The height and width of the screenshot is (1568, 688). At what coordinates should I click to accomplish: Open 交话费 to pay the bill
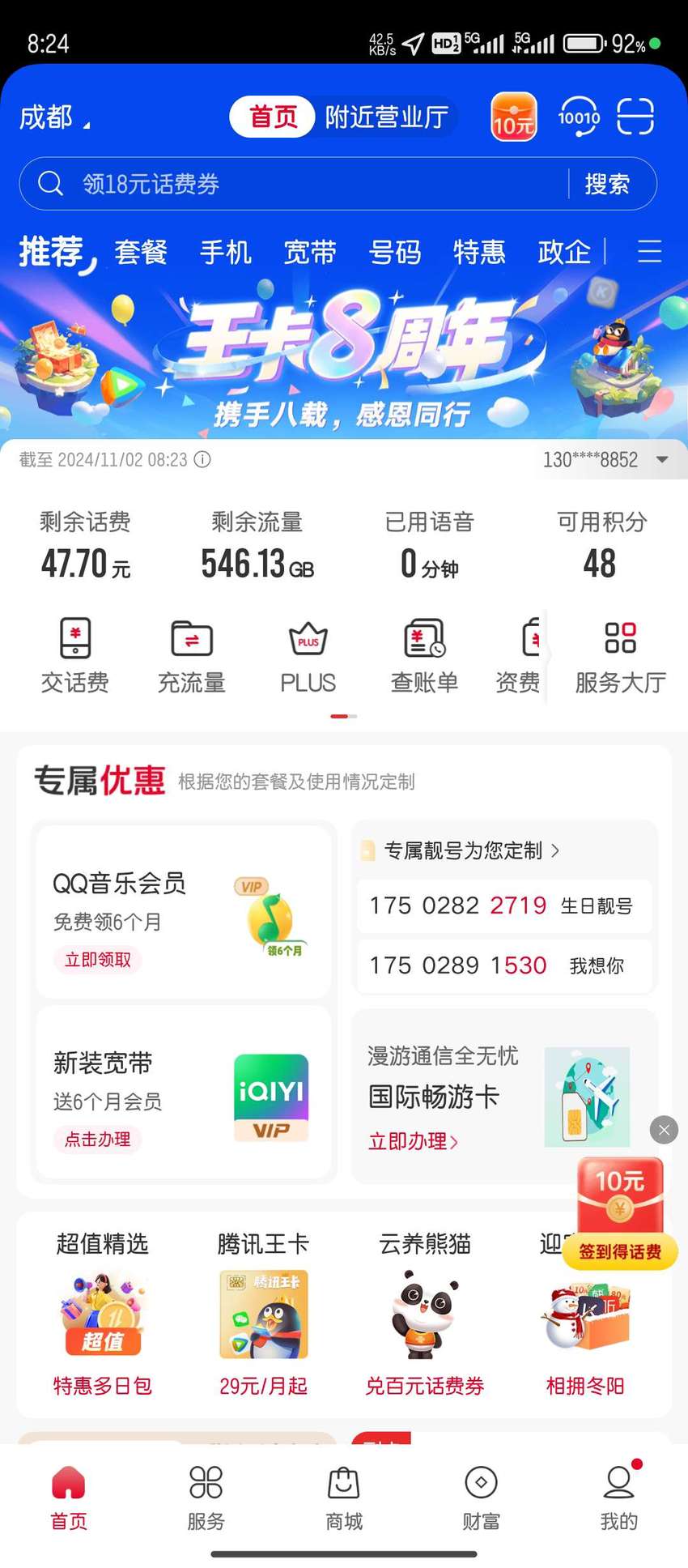(75, 656)
